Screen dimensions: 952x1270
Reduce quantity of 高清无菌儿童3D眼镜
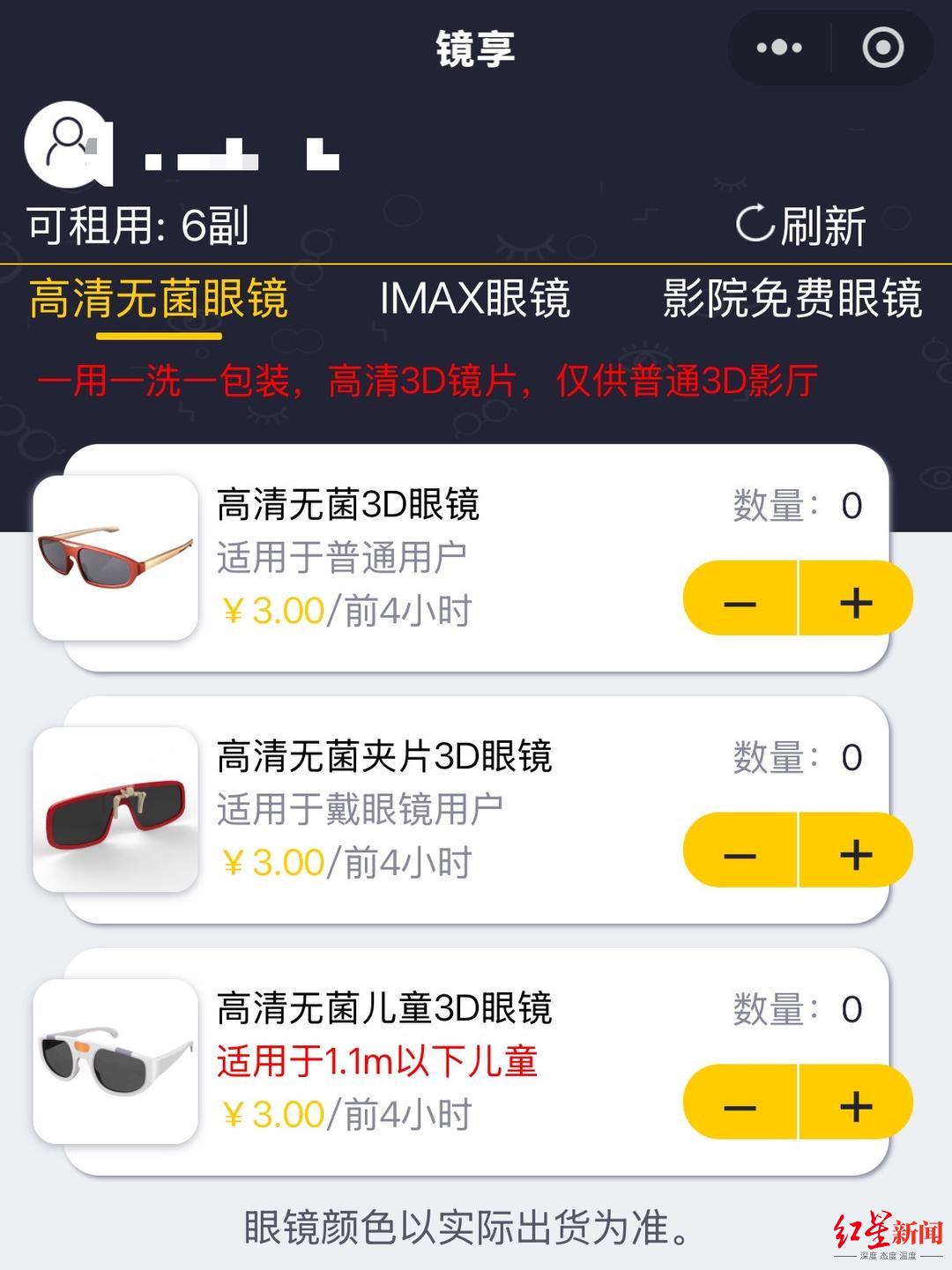coord(740,1106)
